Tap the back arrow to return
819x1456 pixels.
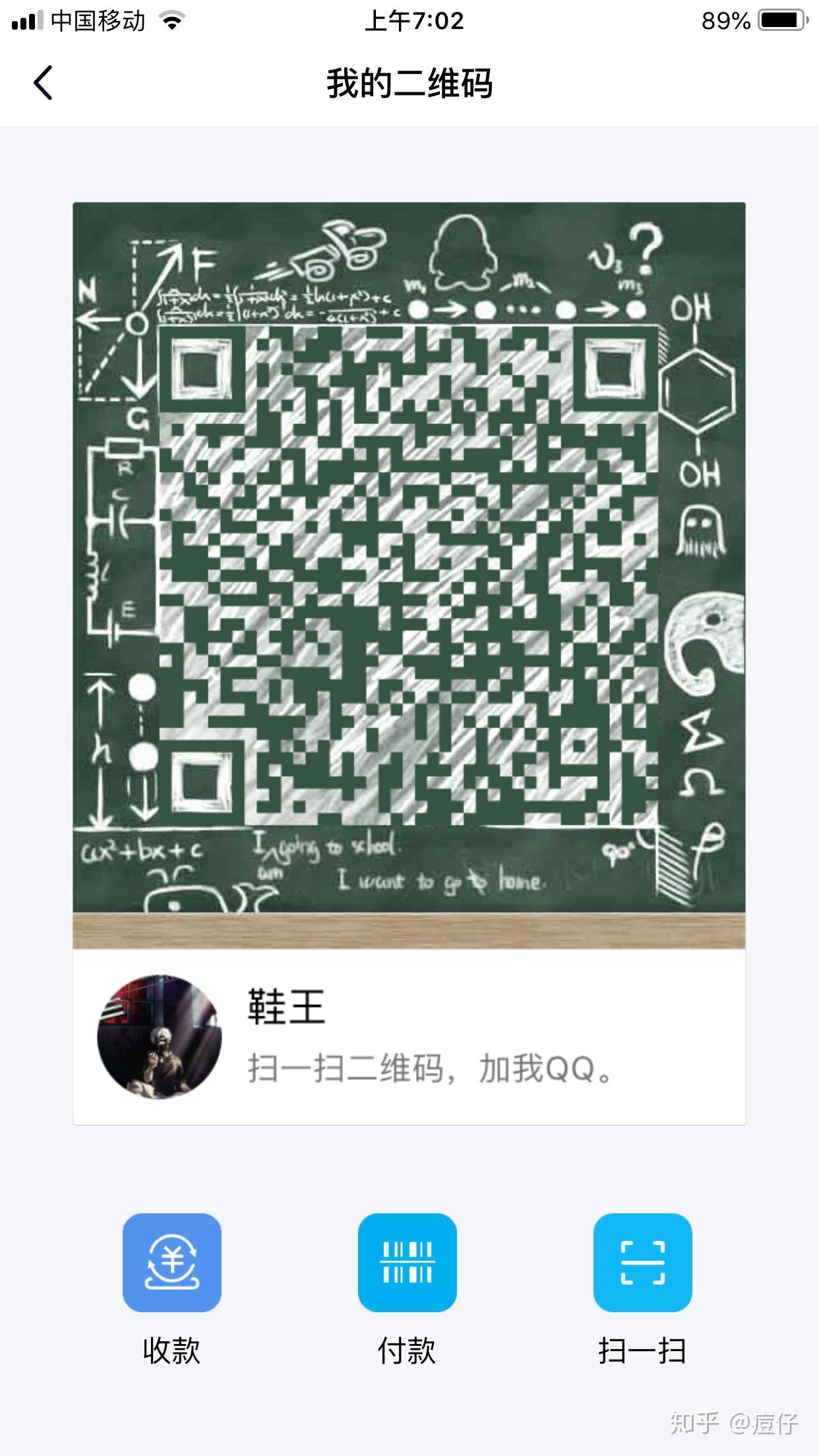point(44,84)
